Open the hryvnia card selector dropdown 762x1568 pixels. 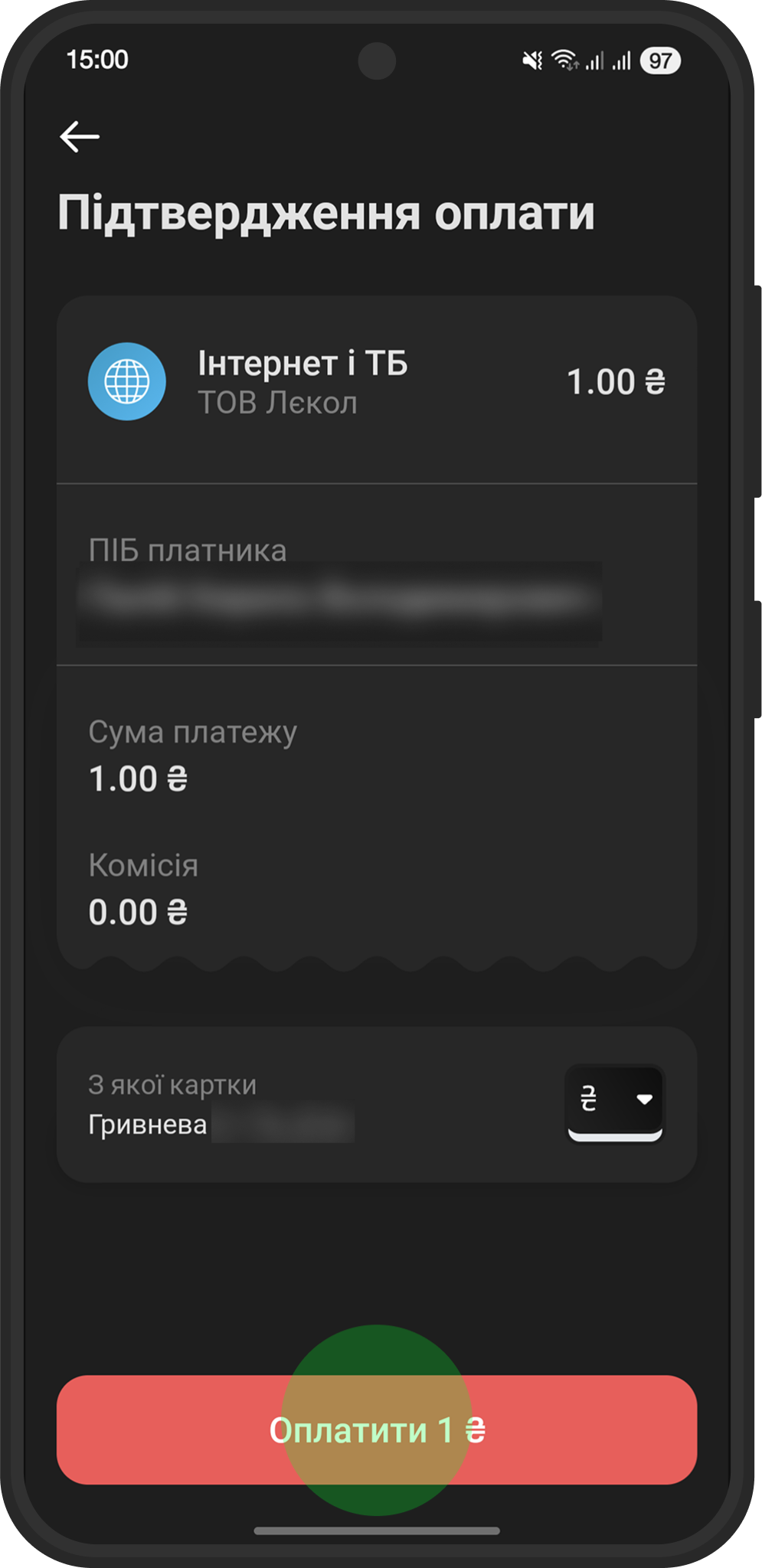(x=614, y=1102)
